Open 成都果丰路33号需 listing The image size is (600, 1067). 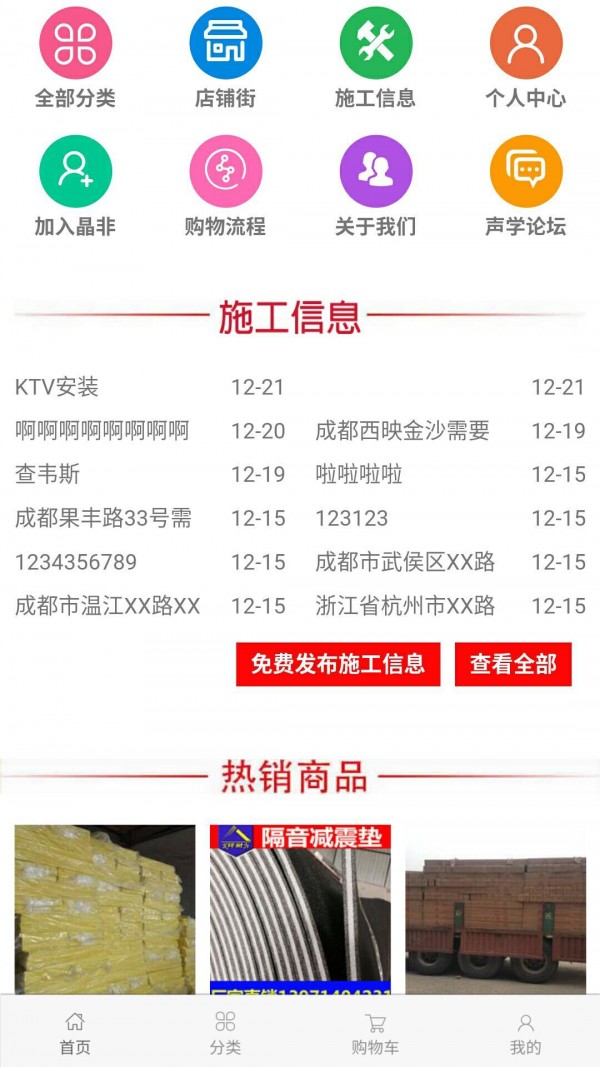(x=103, y=518)
